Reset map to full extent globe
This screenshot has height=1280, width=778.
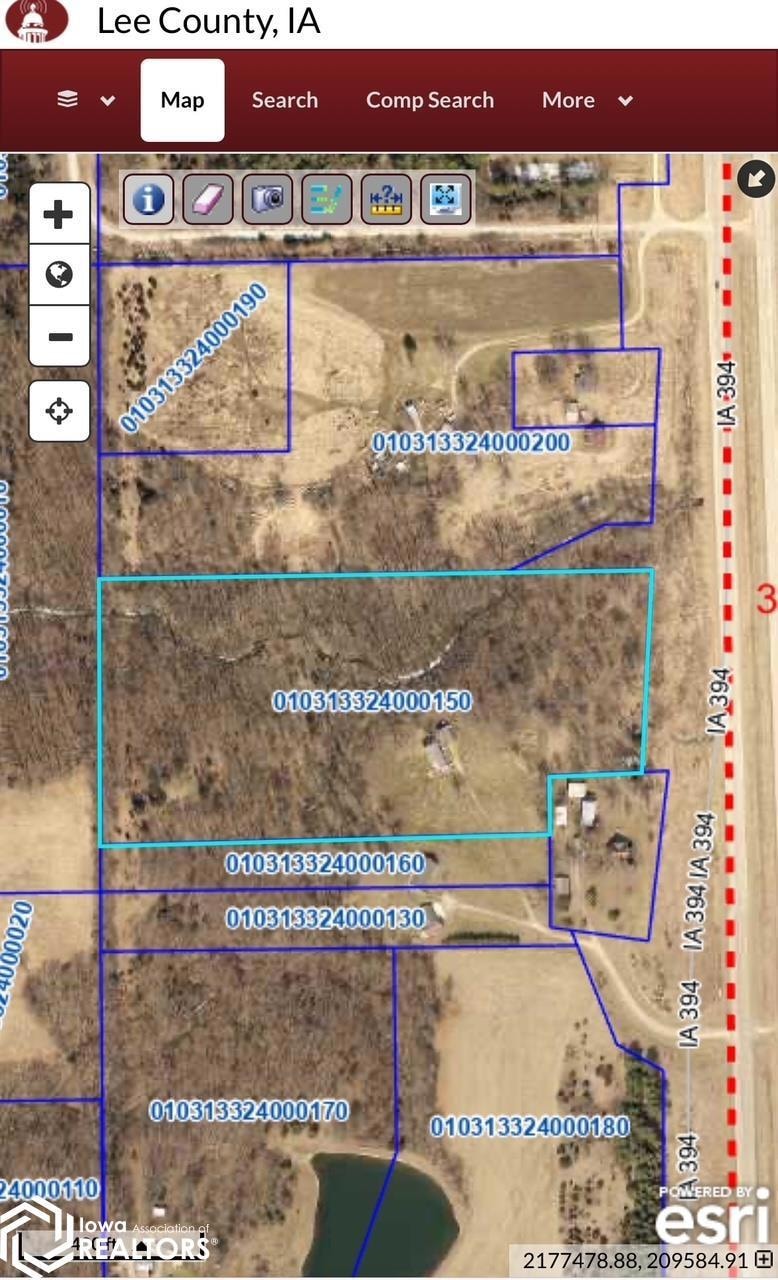(59, 274)
